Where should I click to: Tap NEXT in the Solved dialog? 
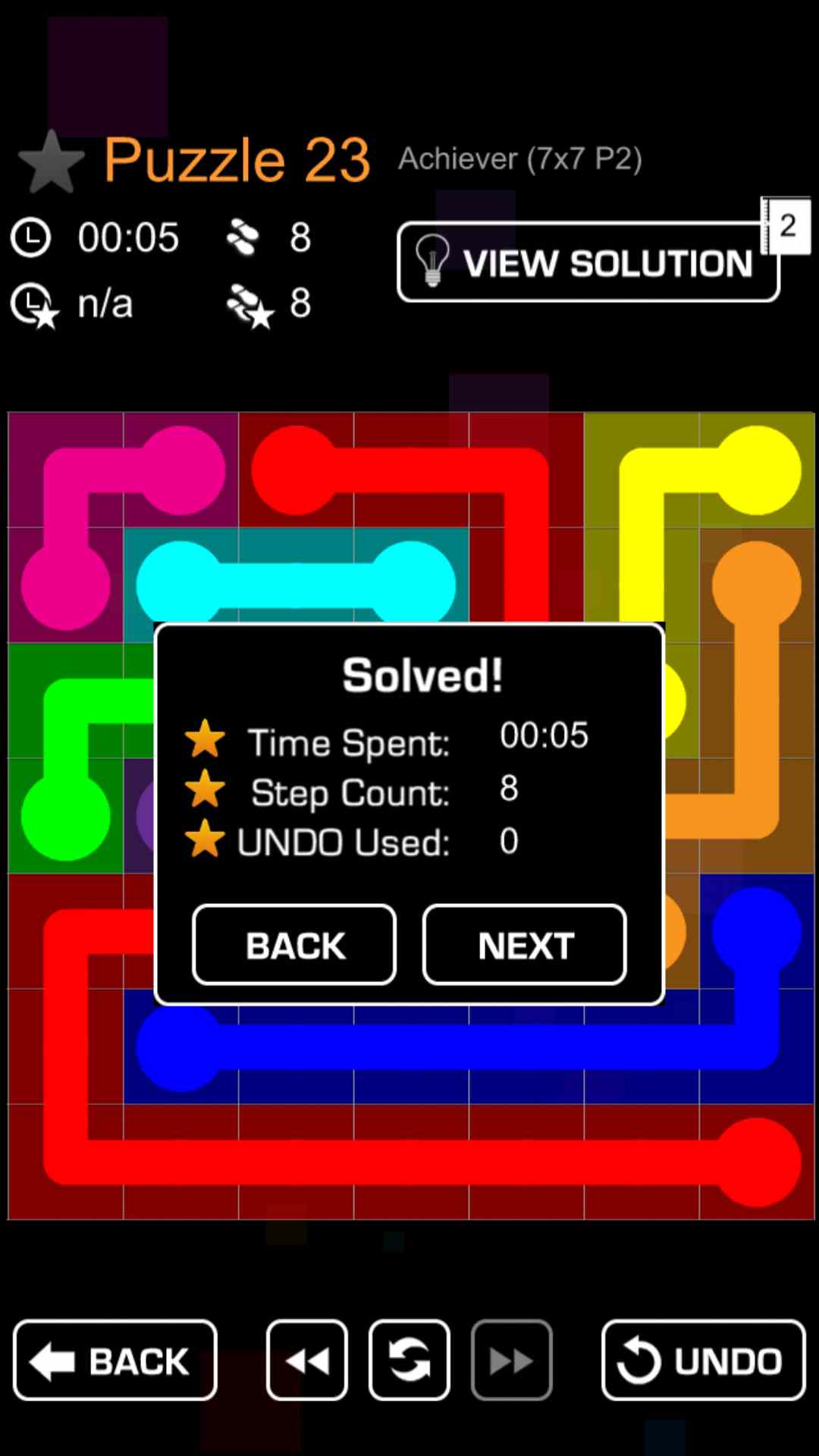[x=524, y=945]
